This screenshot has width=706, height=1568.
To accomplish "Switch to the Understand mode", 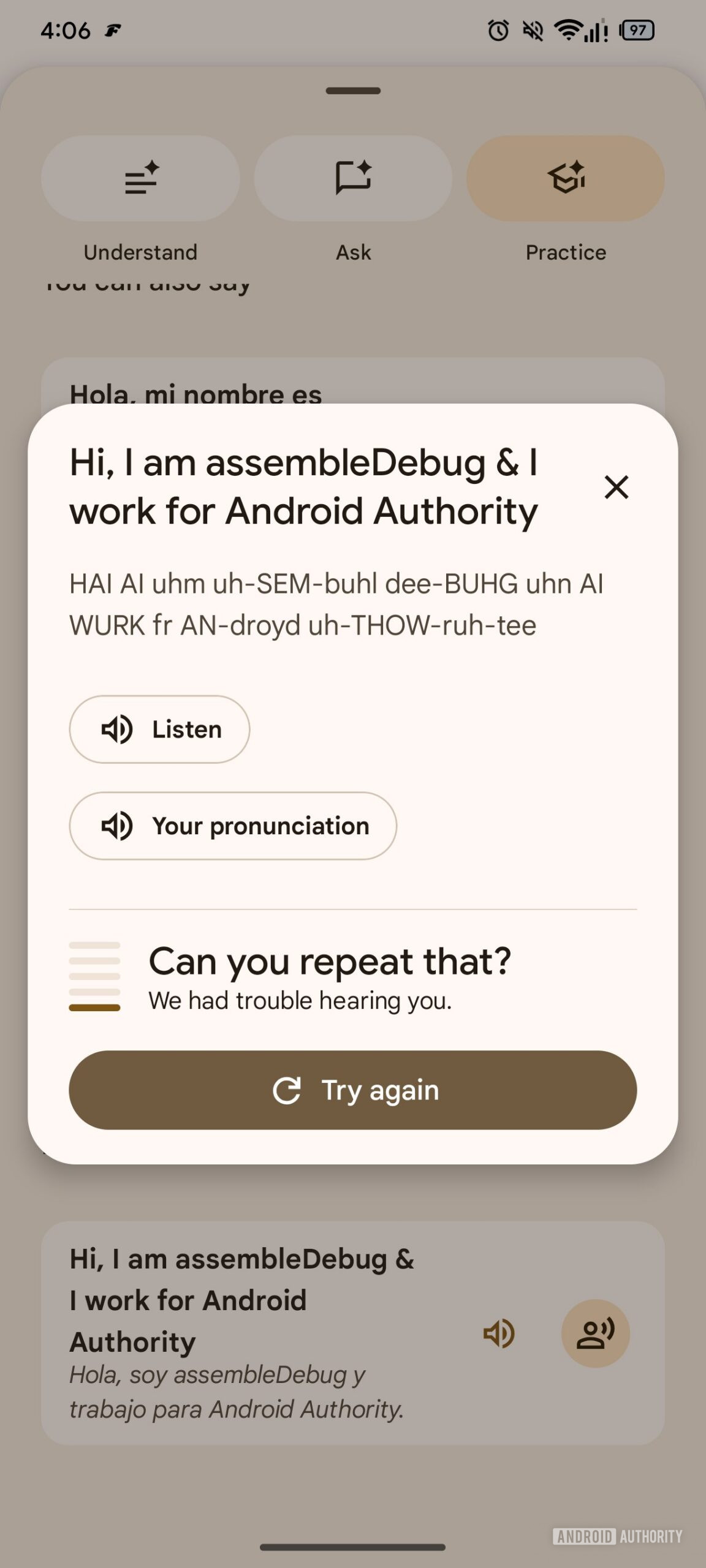I will (140, 179).
